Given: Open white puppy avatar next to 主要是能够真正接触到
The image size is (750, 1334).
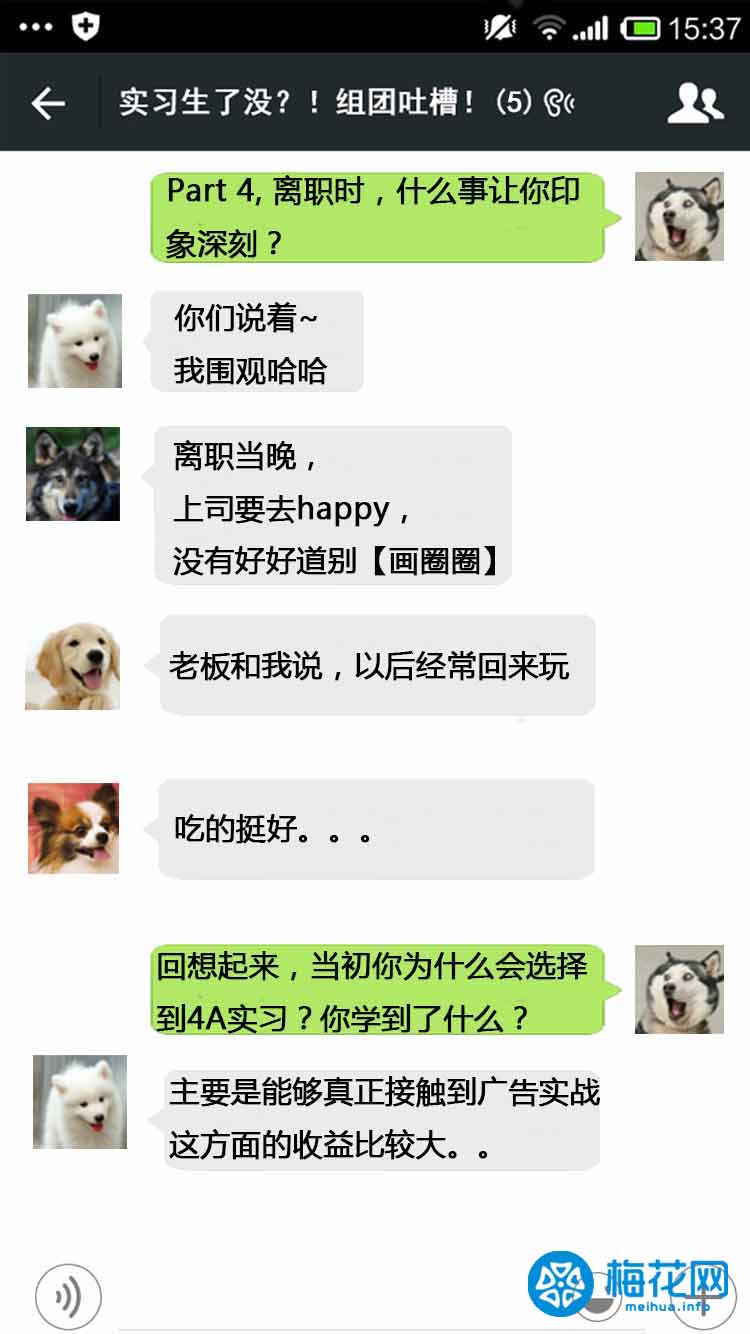Looking at the screenshot, I should [x=80, y=1102].
